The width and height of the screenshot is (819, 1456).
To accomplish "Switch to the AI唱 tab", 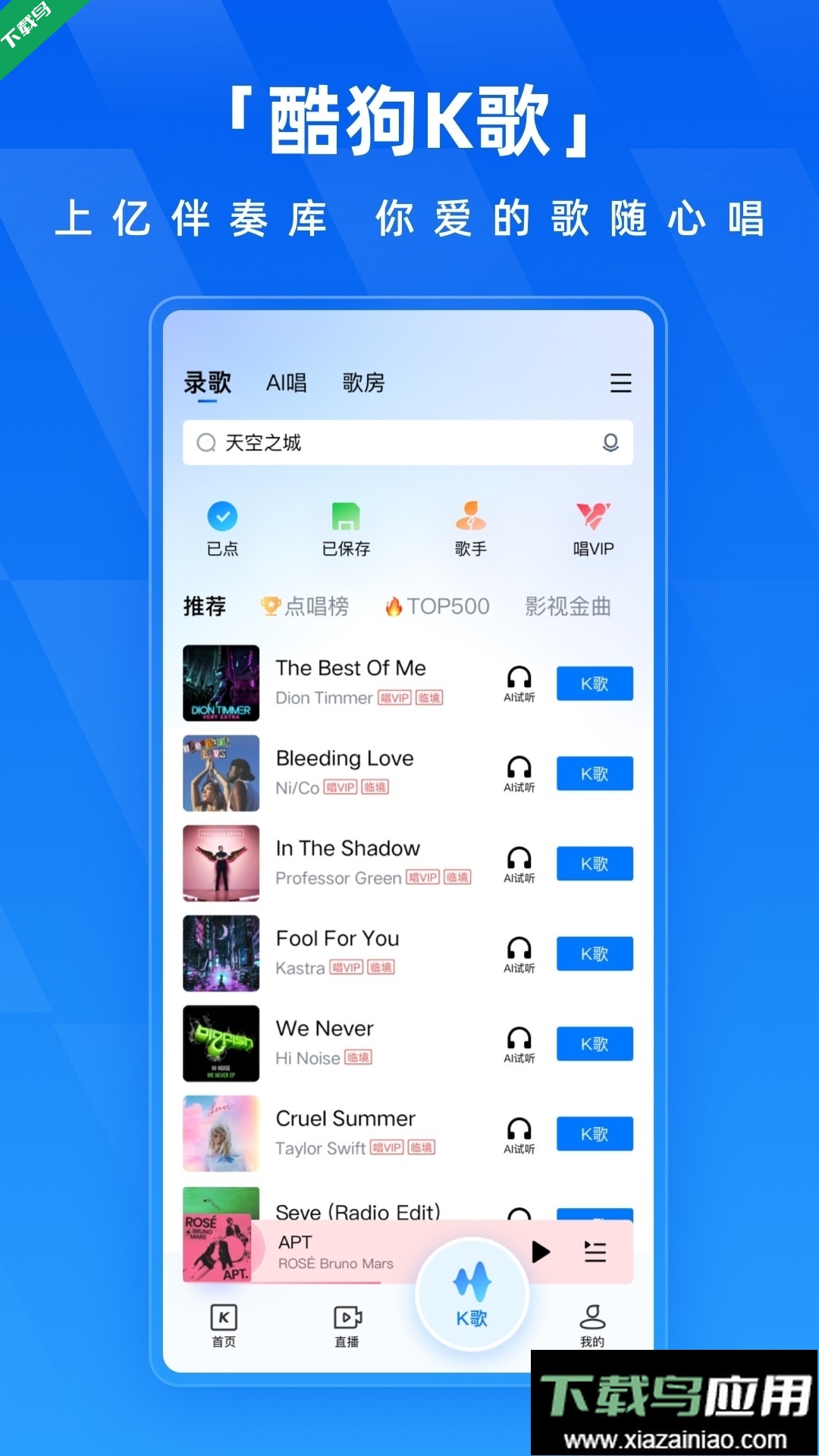I will click(288, 383).
